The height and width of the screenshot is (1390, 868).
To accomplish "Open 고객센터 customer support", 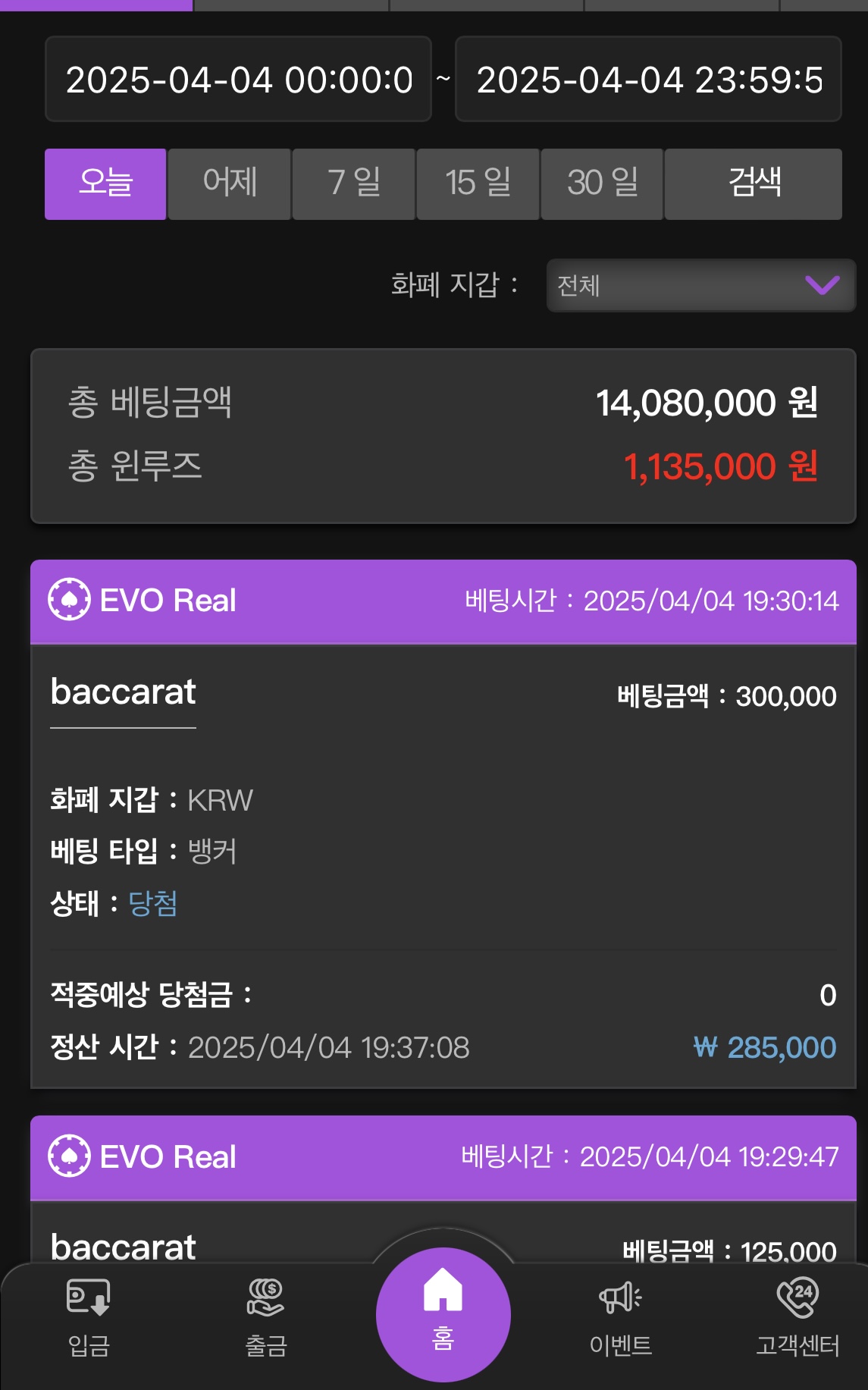I will 797,1318.
